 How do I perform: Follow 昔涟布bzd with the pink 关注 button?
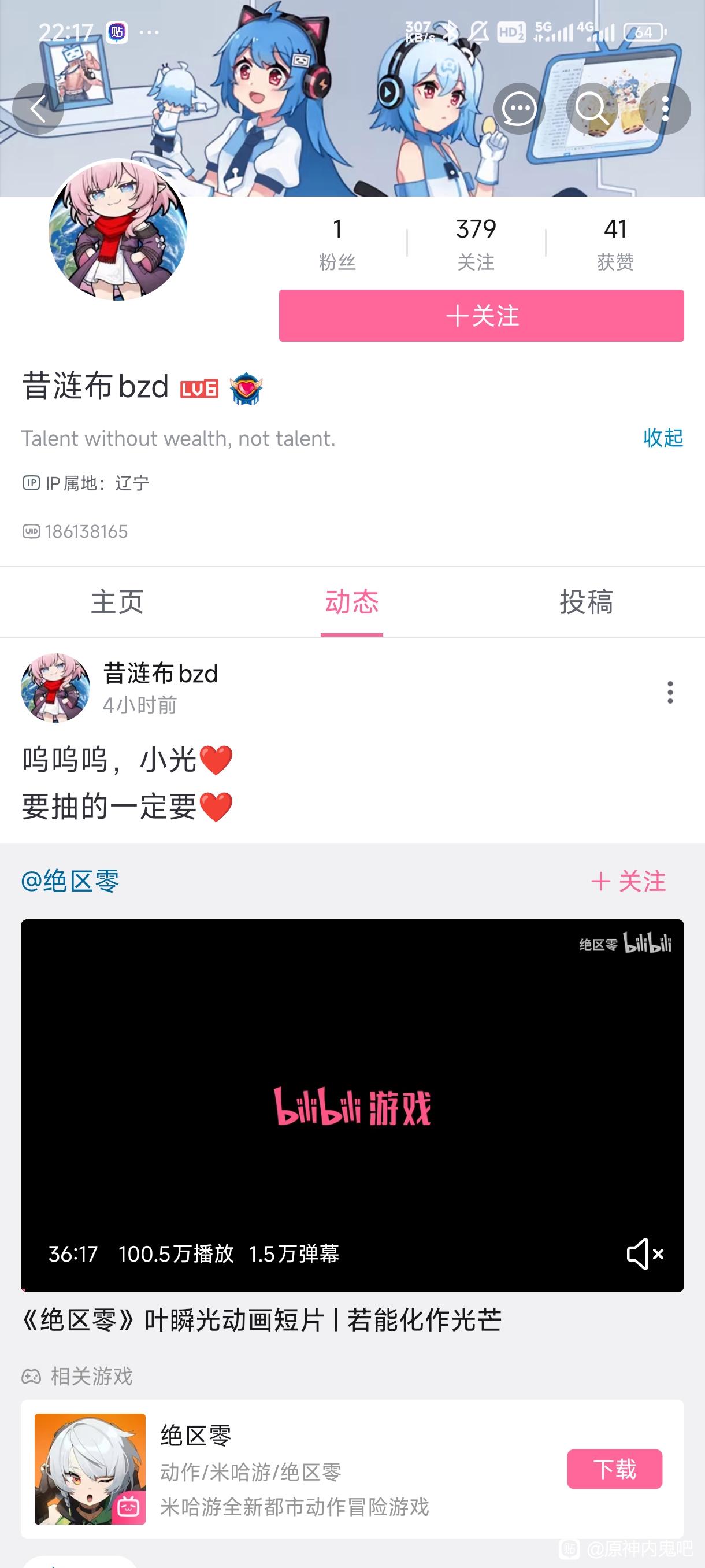[481, 316]
